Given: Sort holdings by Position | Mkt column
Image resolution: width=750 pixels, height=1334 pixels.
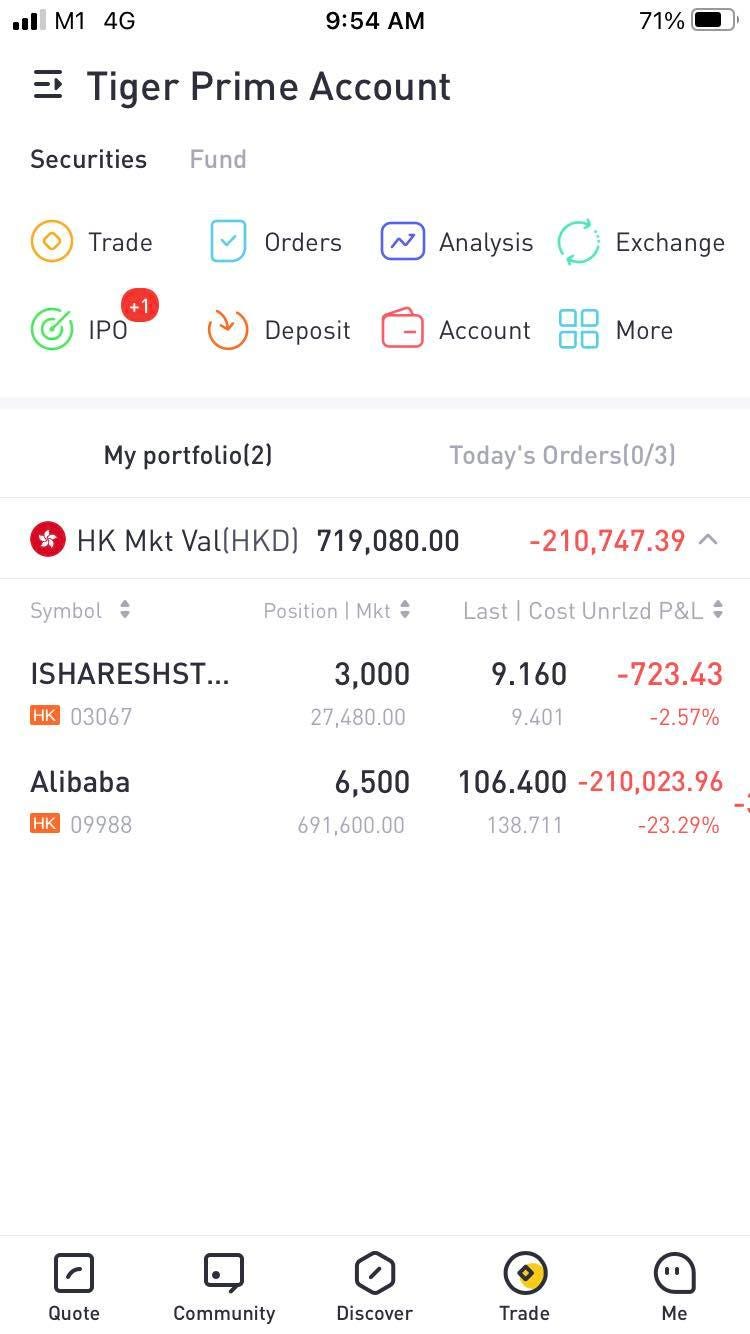Looking at the screenshot, I should [x=337, y=610].
